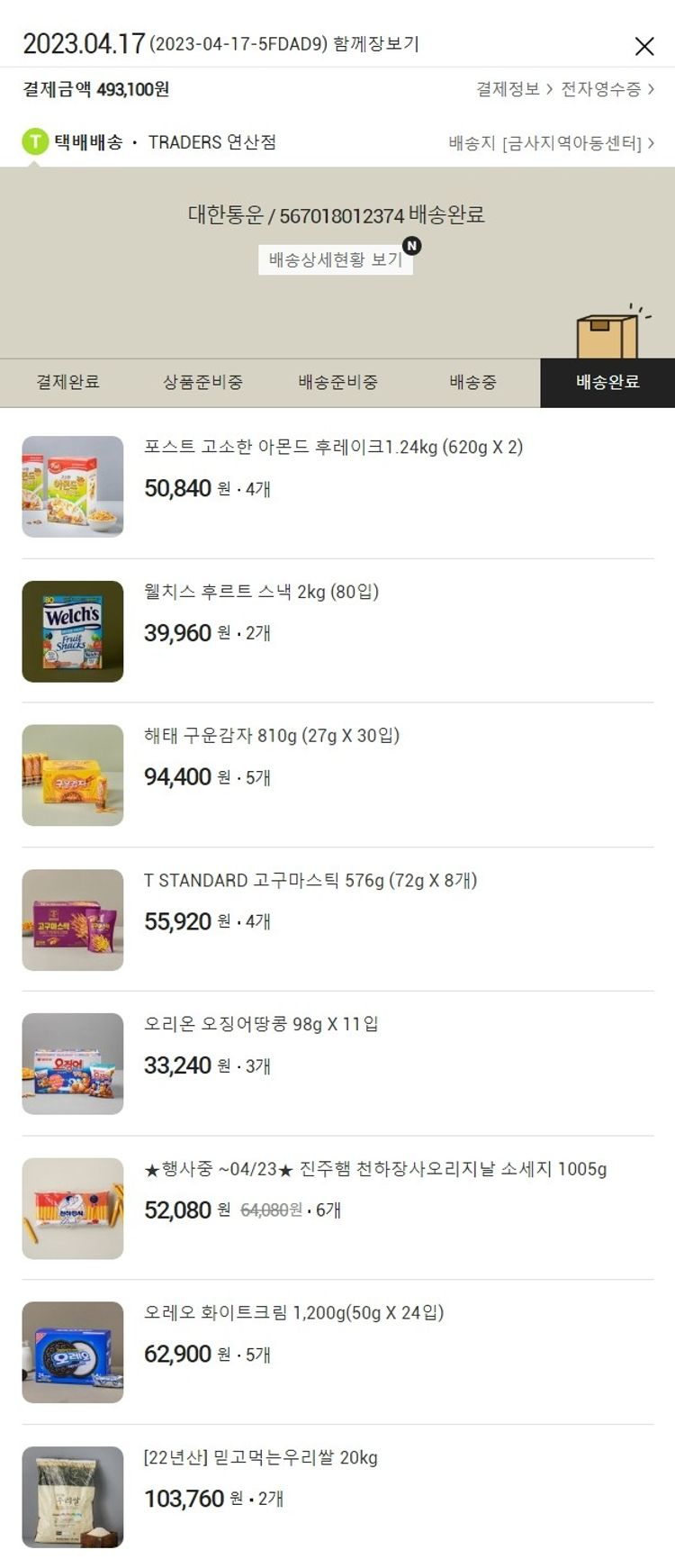675x1568 pixels.
Task: Open 진주햄 천하장사오리지날 소세지 product
Action: pyautogui.click(x=375, y=1169)
